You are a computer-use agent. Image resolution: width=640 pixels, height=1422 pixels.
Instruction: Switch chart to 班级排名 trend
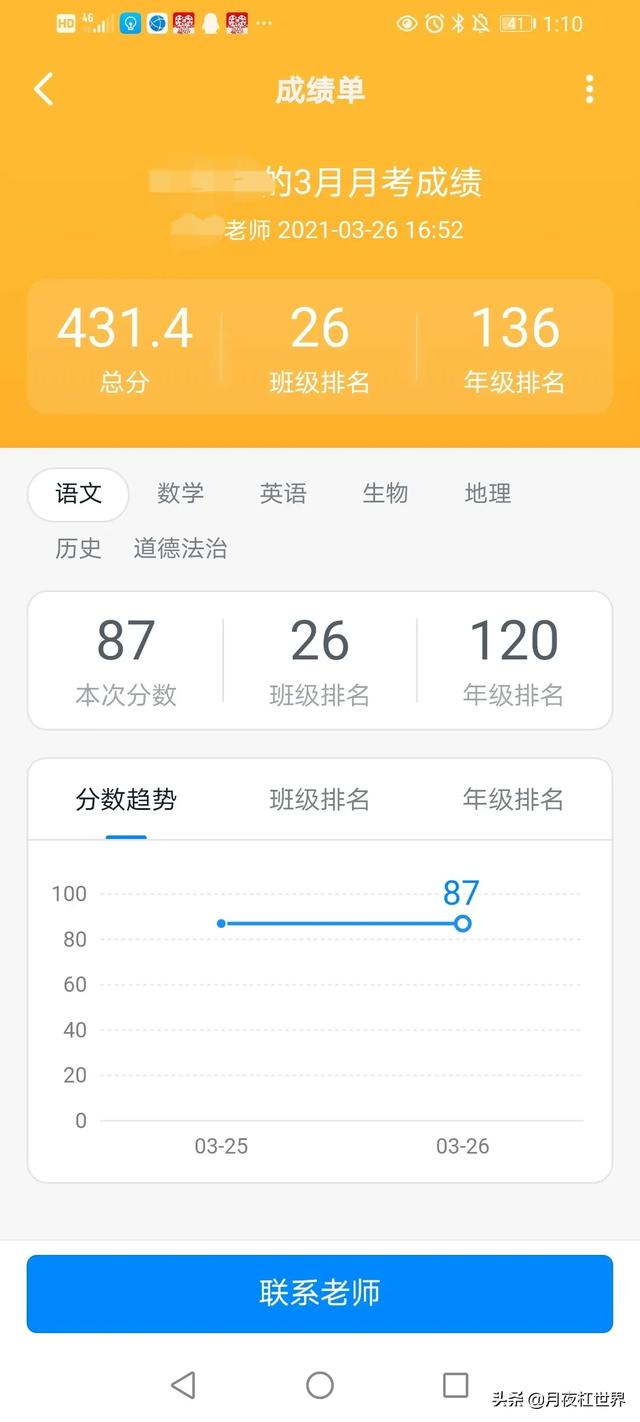tap(320, 800)
